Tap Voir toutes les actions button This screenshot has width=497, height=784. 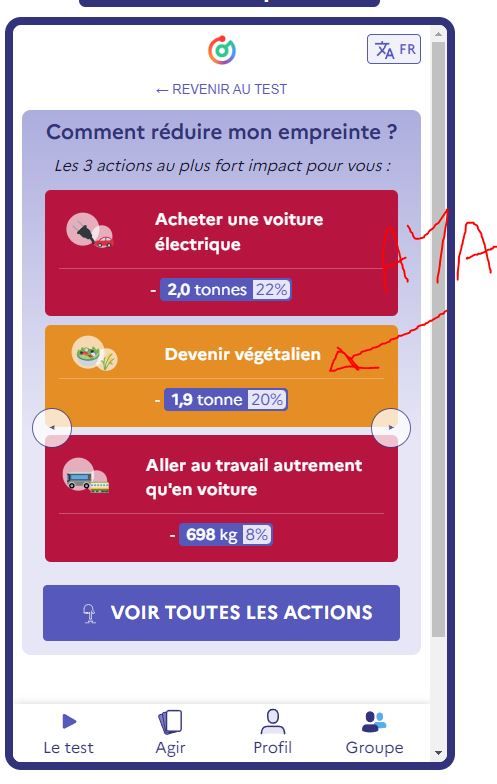point(222,612)
